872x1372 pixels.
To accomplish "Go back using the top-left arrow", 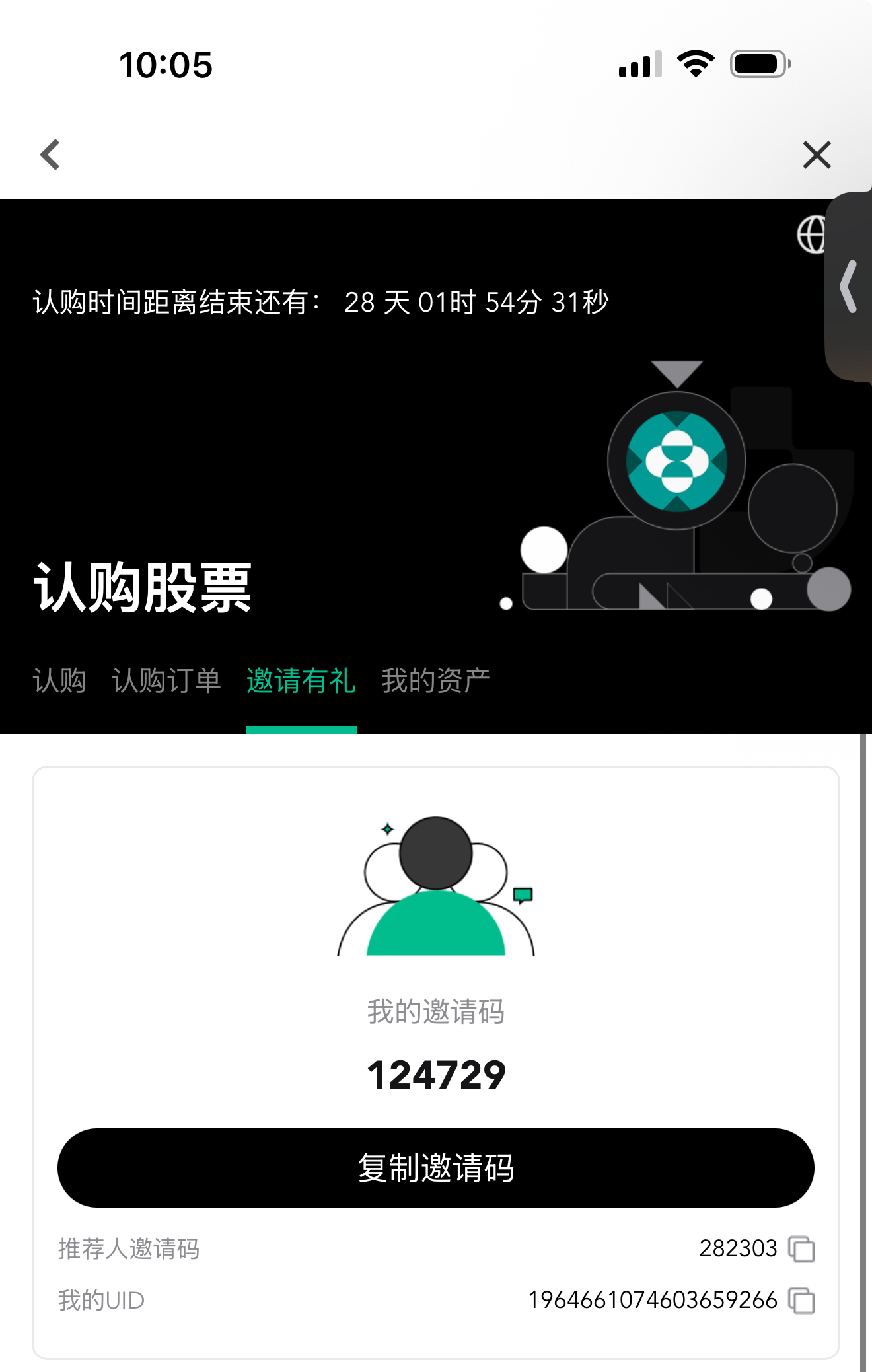I will point(50,155).
